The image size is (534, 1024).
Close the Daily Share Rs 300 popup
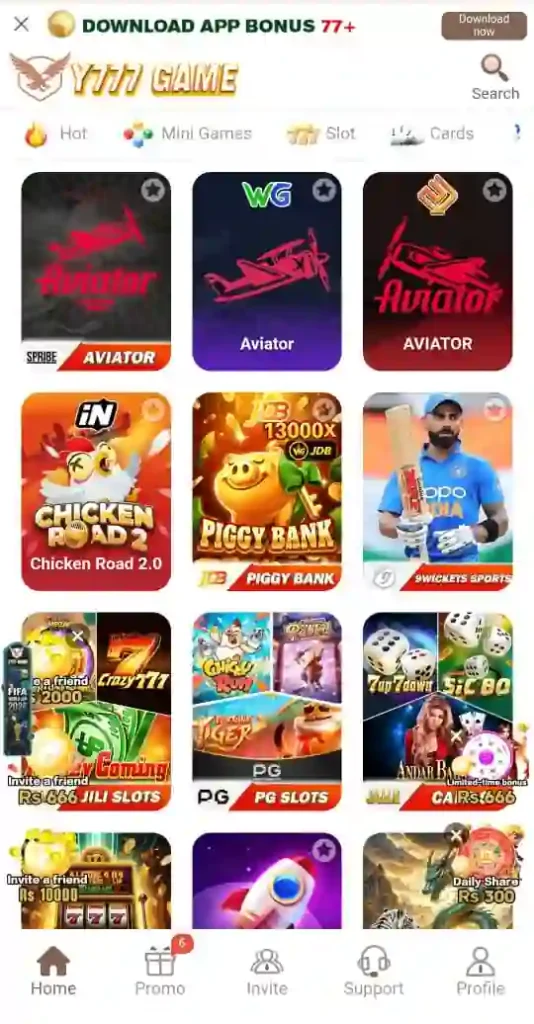456,834
